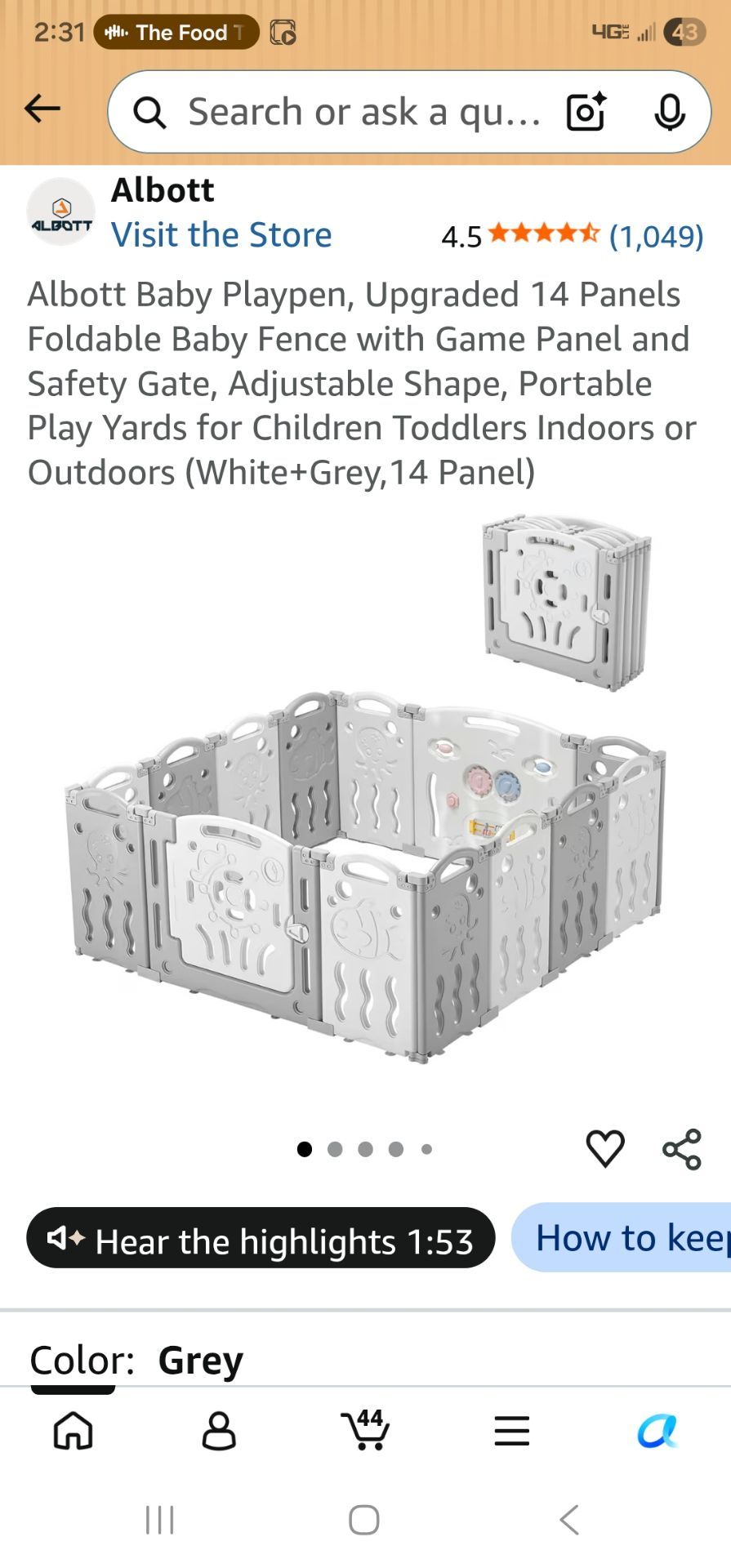Search with the camera lens icon

coord(586,112)
